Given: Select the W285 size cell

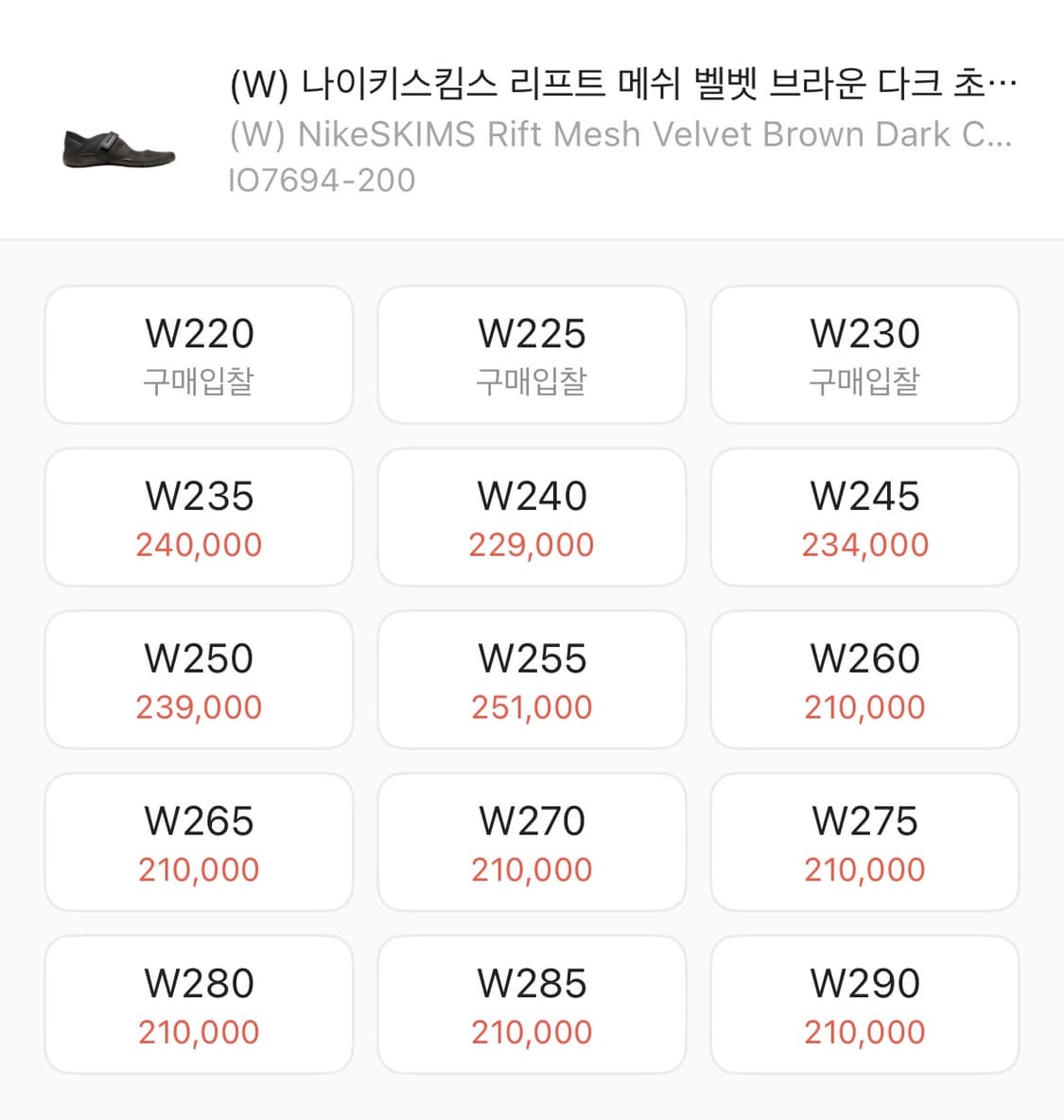Looking at the screenshot, I should click(x=532, y=1004).
